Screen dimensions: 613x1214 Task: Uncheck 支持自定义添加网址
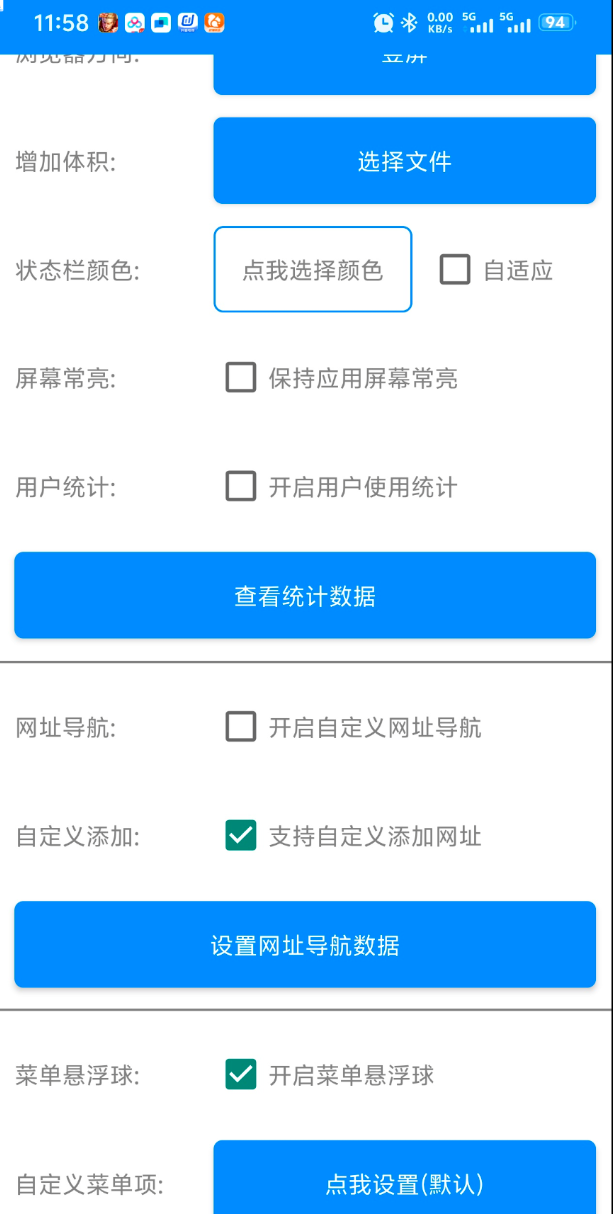tap(241, 836)
